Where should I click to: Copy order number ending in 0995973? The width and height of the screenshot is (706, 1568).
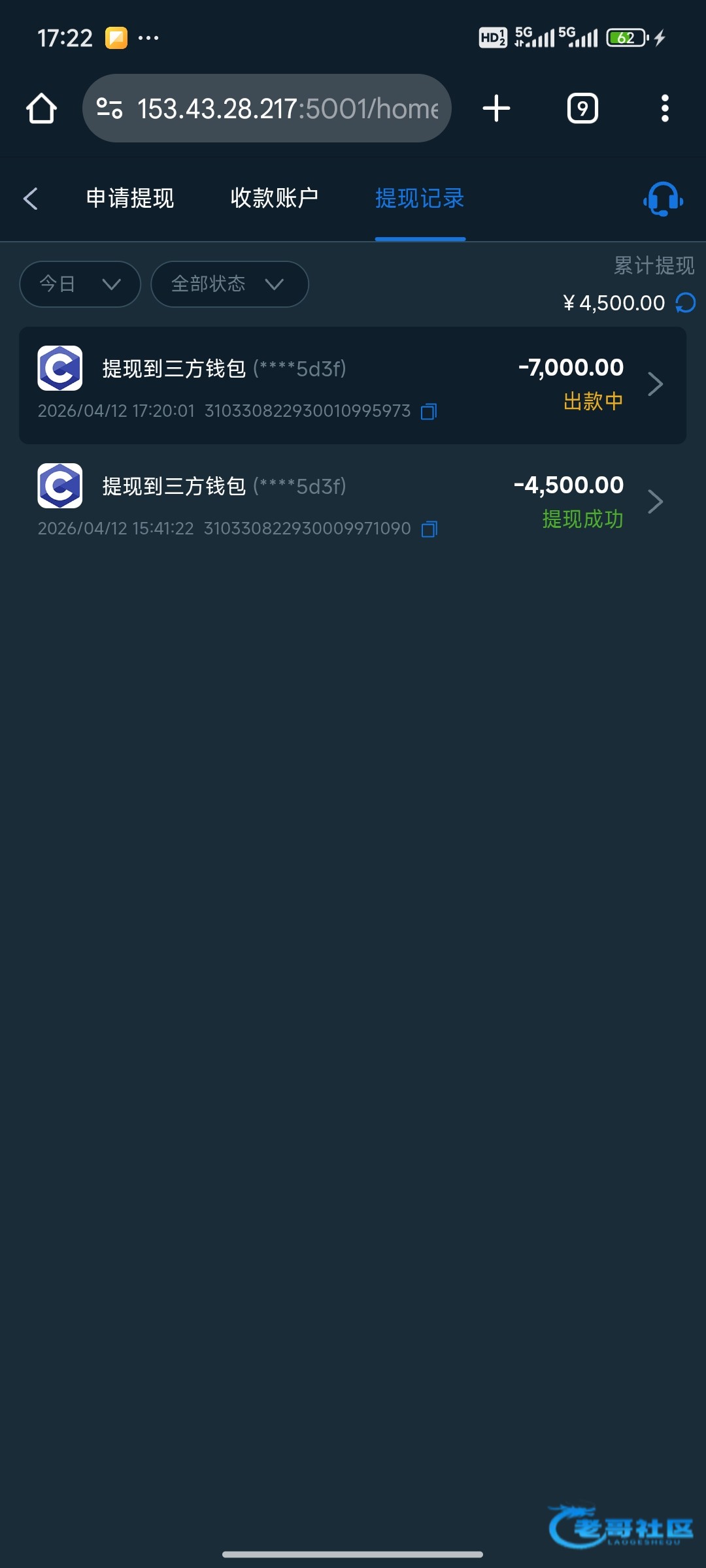(429, 412)
